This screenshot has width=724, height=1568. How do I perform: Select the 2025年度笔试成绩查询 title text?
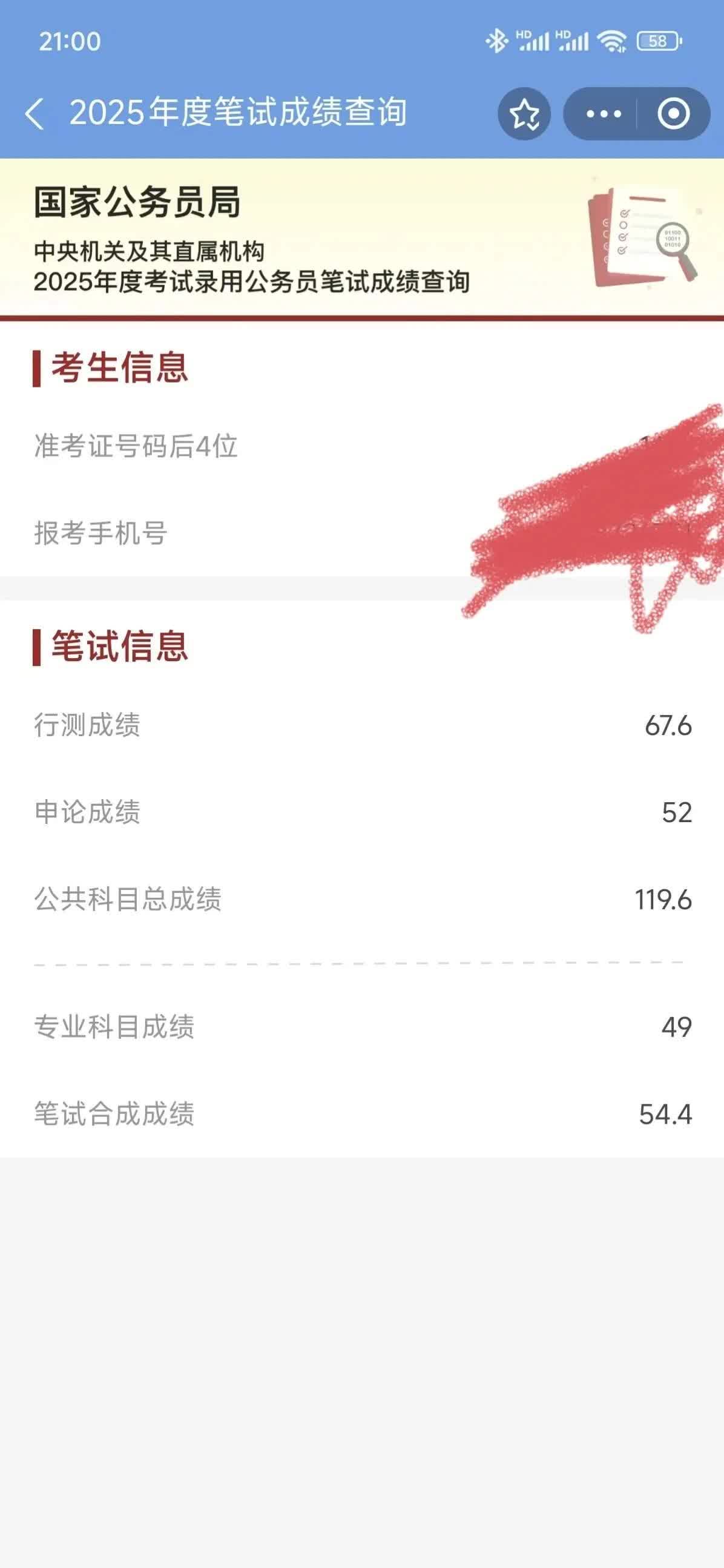tap(242, 113)
